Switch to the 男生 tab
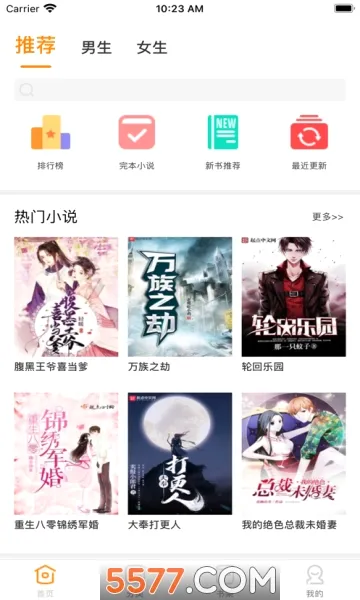 96,48
